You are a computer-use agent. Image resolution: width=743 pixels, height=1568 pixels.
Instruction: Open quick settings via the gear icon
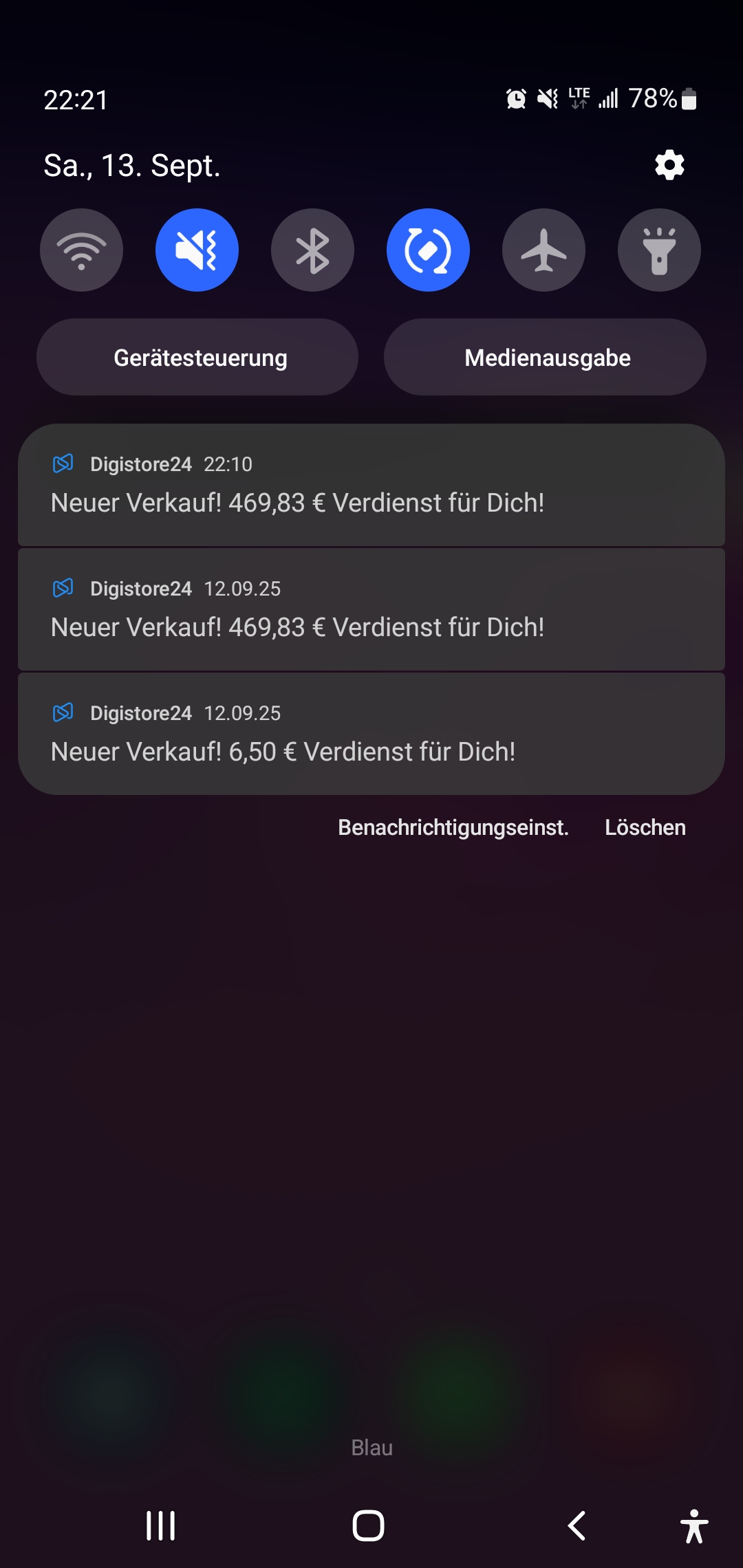(668, 164)
